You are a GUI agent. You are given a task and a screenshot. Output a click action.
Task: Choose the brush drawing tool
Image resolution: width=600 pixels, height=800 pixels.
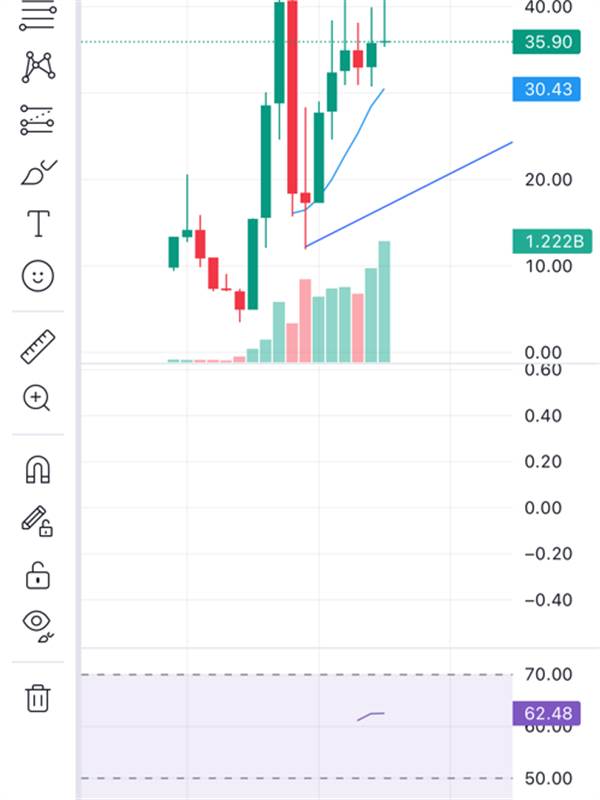38,173
